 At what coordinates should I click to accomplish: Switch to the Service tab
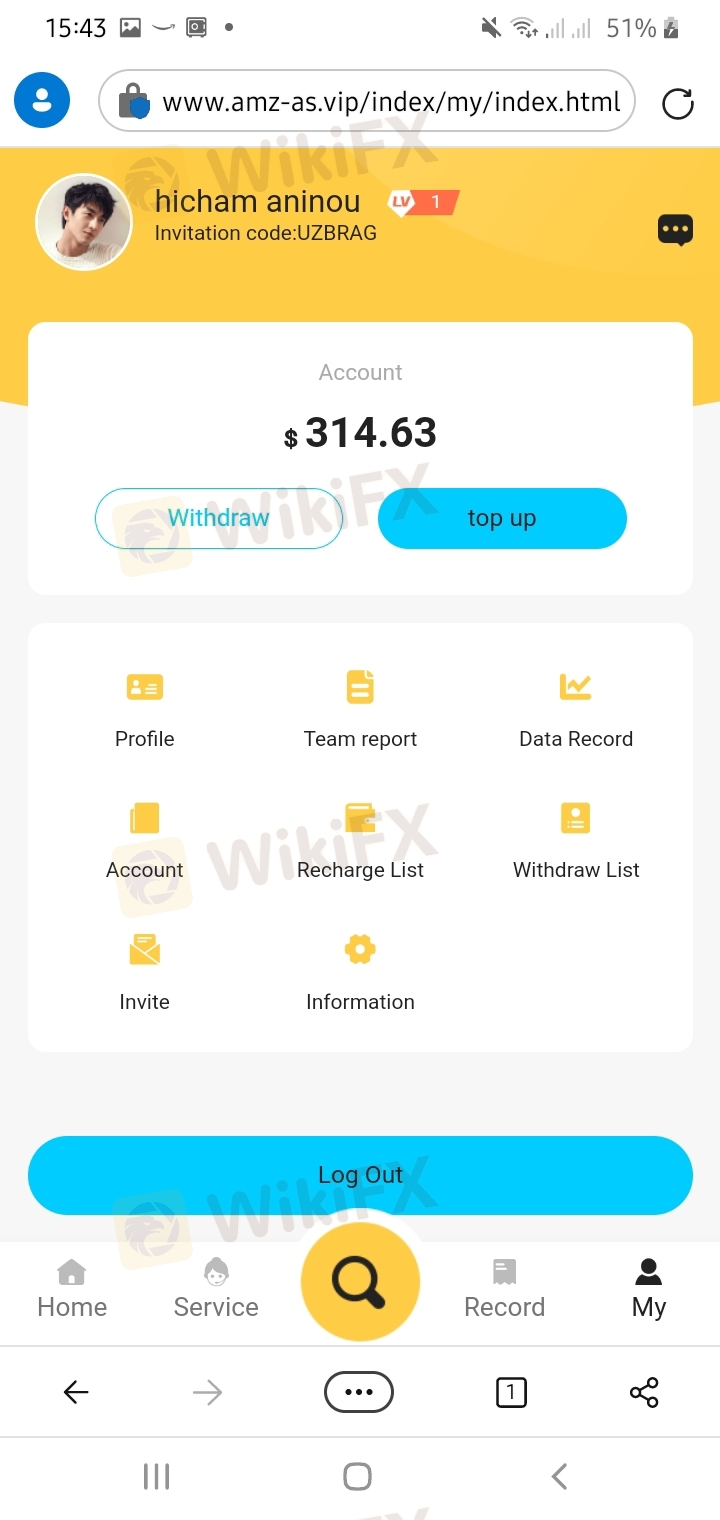click(216, 1290)
